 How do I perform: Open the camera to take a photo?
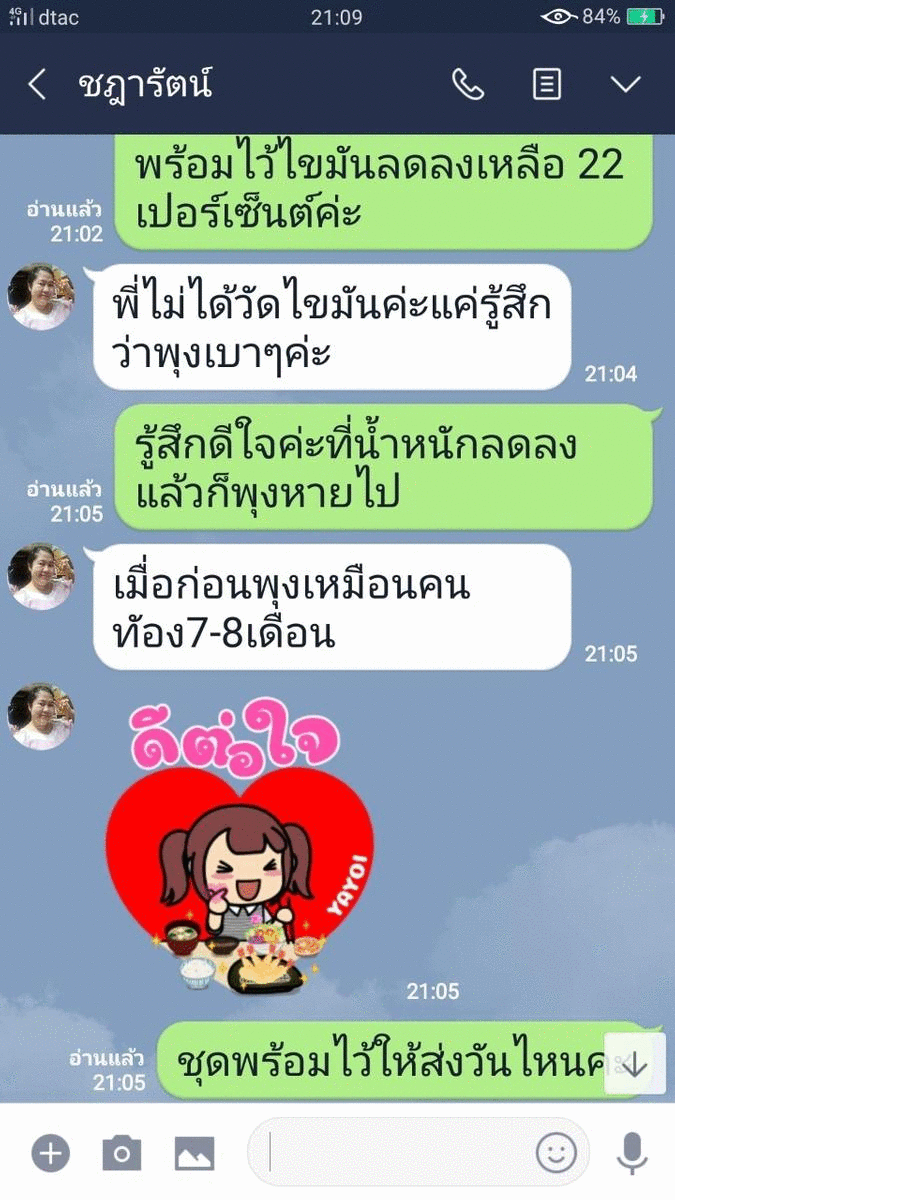[122, 1153]
